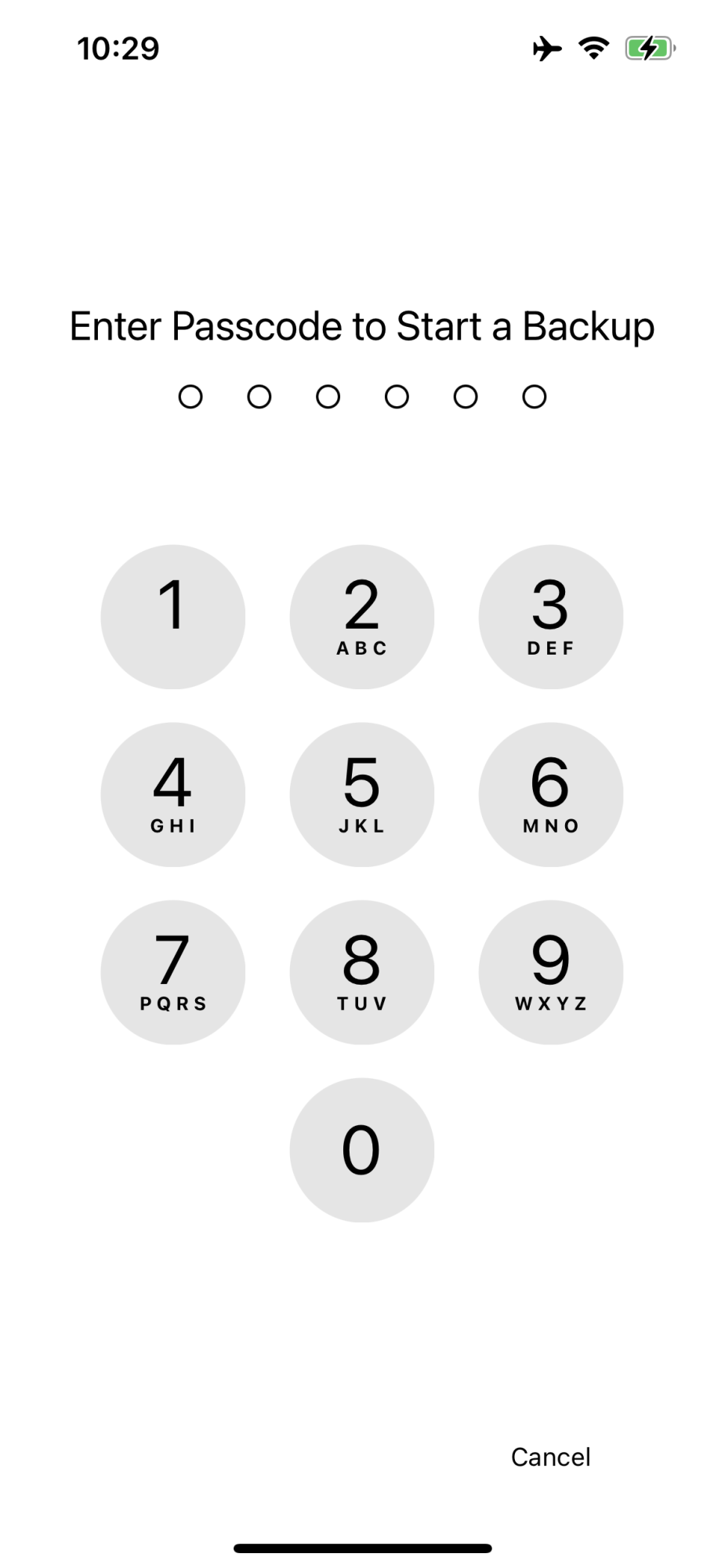Tap the 6 (MNO) key
Viewport: 725px width, 1568px height.
[550, 794]
